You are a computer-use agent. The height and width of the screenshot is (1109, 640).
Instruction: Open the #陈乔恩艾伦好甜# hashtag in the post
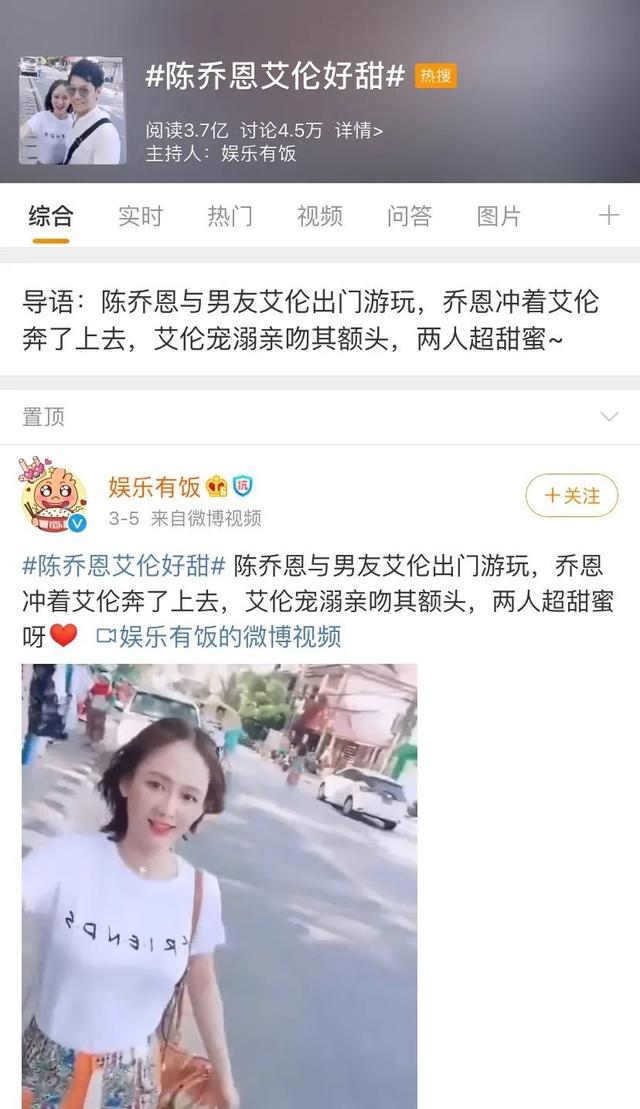click(x=124, y=568)
